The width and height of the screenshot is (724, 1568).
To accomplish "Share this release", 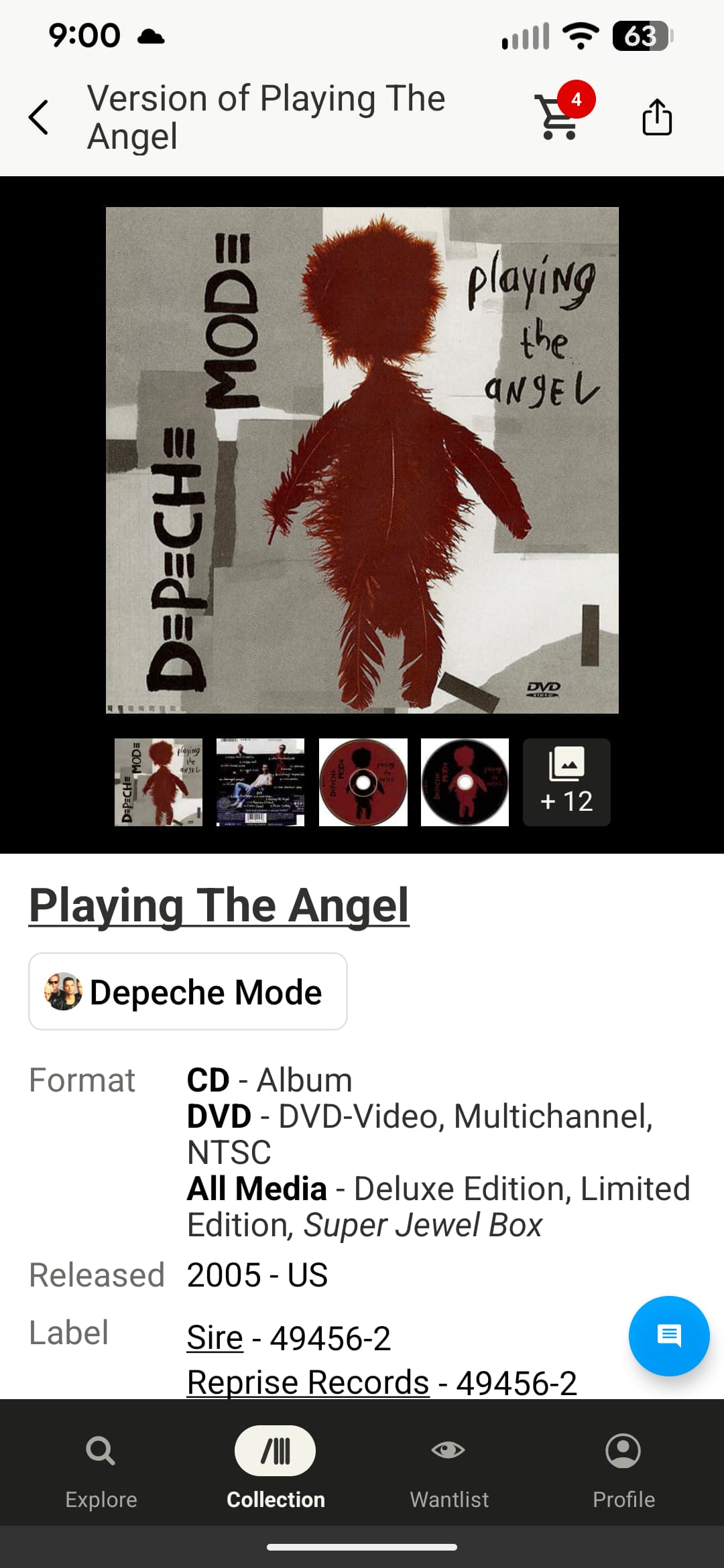I will [656, 117].
